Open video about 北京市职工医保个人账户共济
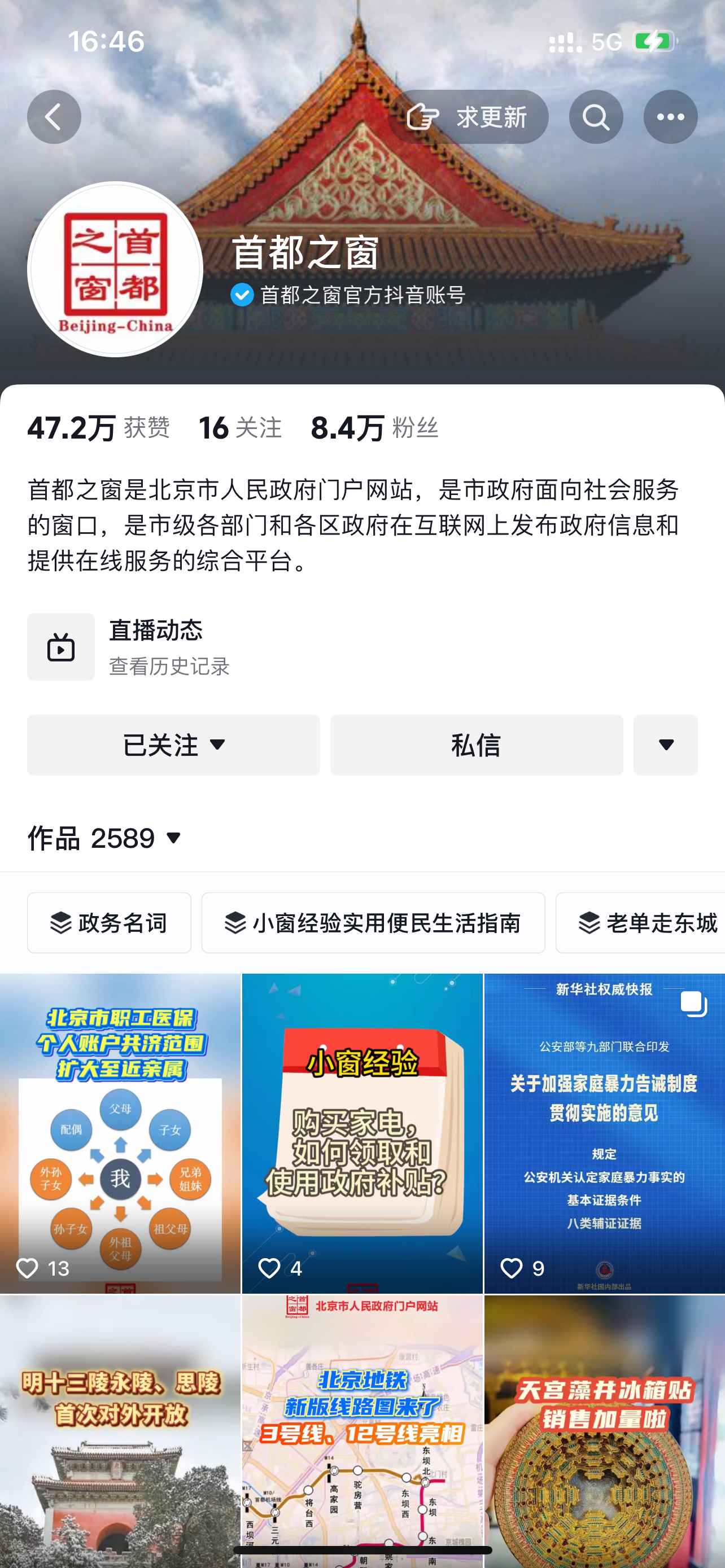 point(120,1132)
